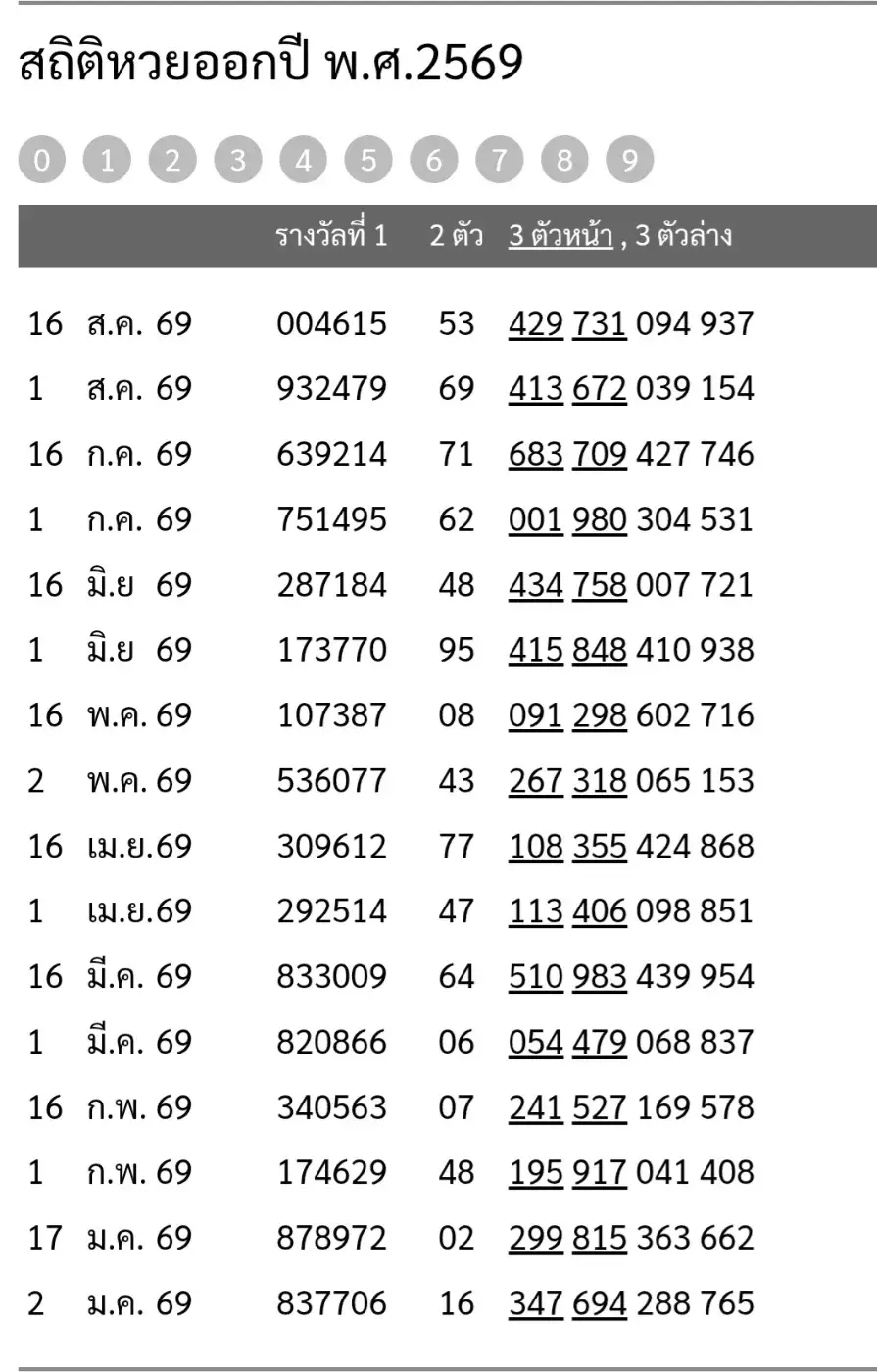Image resolution: width=877 pixels, height=1372 pixels.
Task: Select the digit 8 circle
Action: pyautogui.click(x=564, y=160)
